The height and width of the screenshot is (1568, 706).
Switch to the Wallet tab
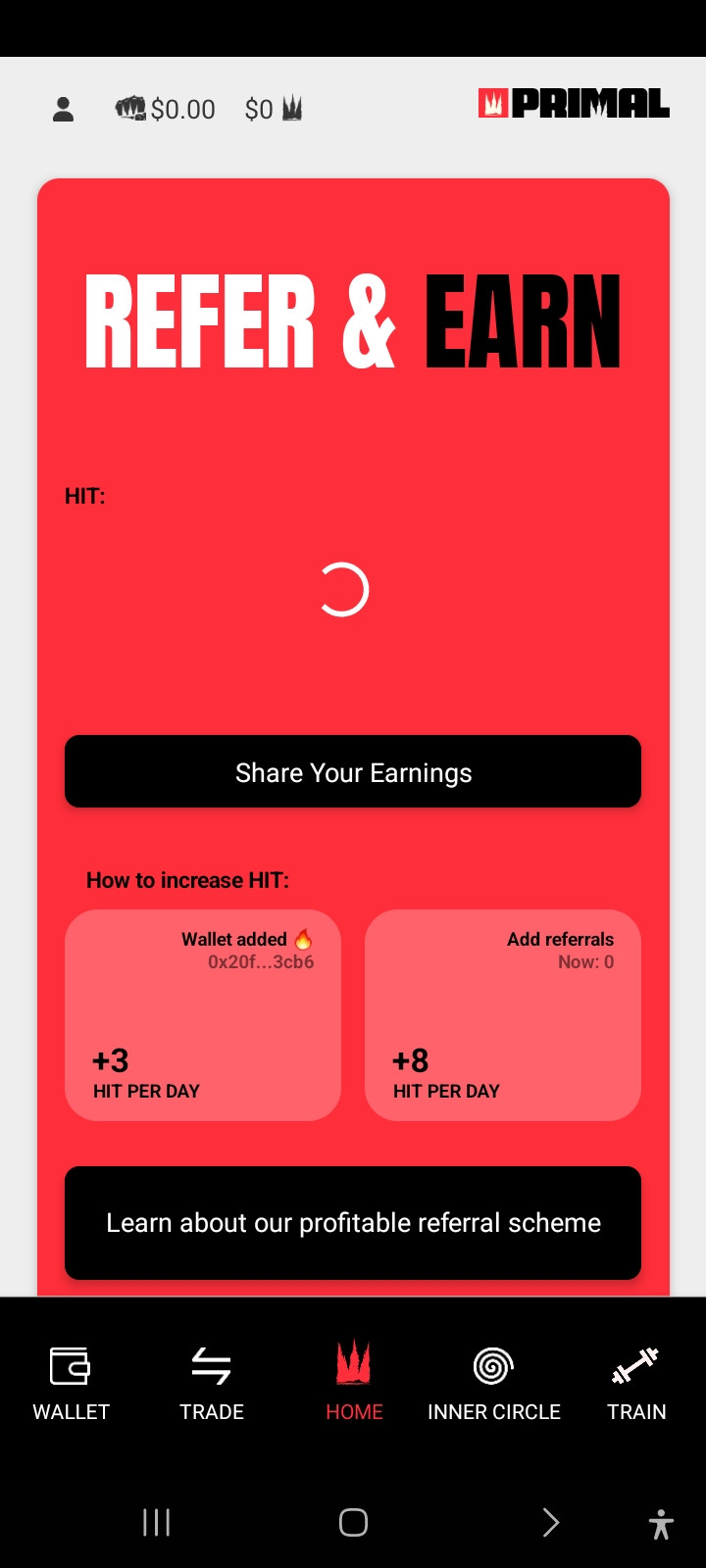[71, 1384]
